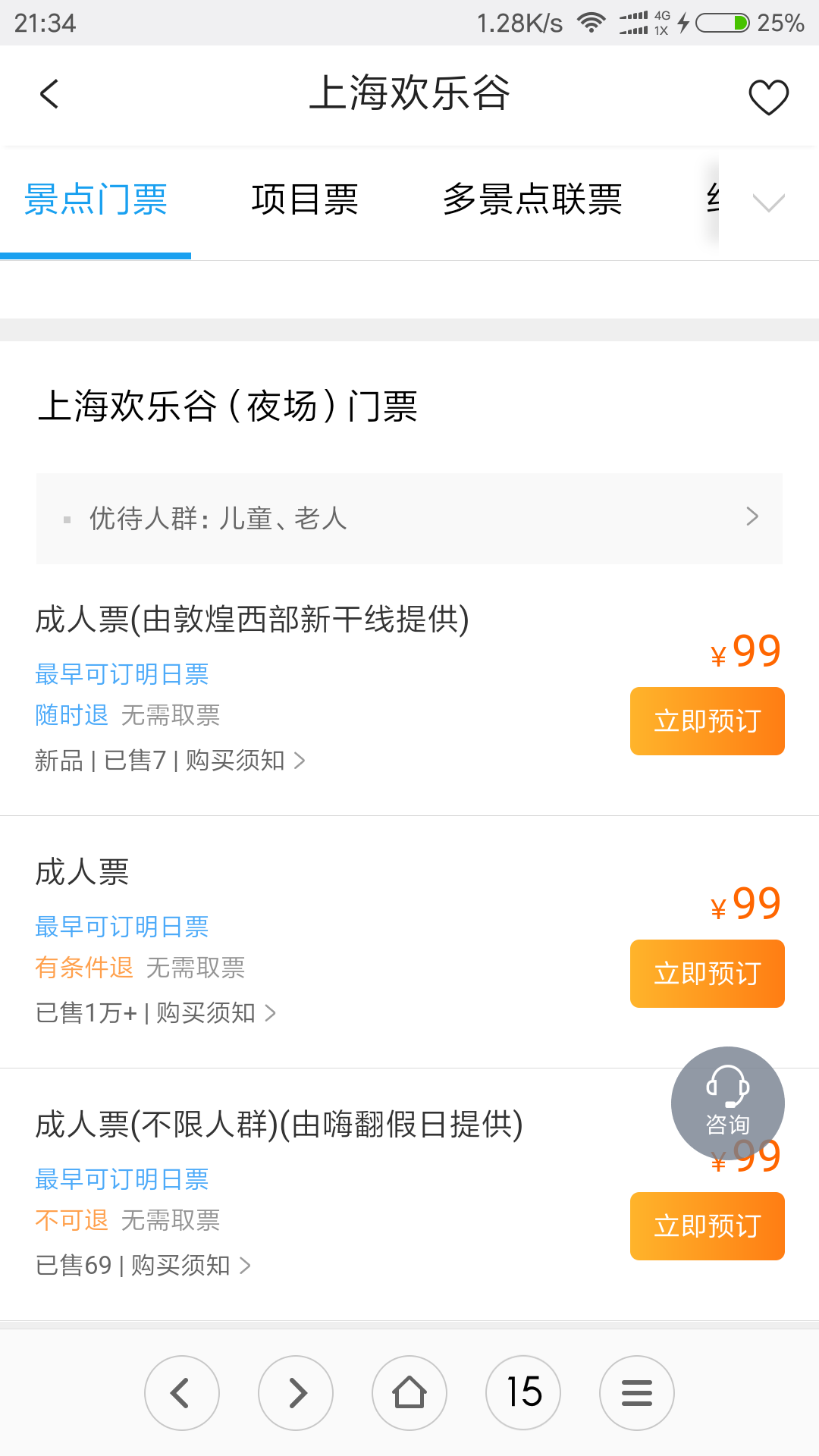Select the 景点门票 tab
The image size is (819, 1456).
pos(96,199)
